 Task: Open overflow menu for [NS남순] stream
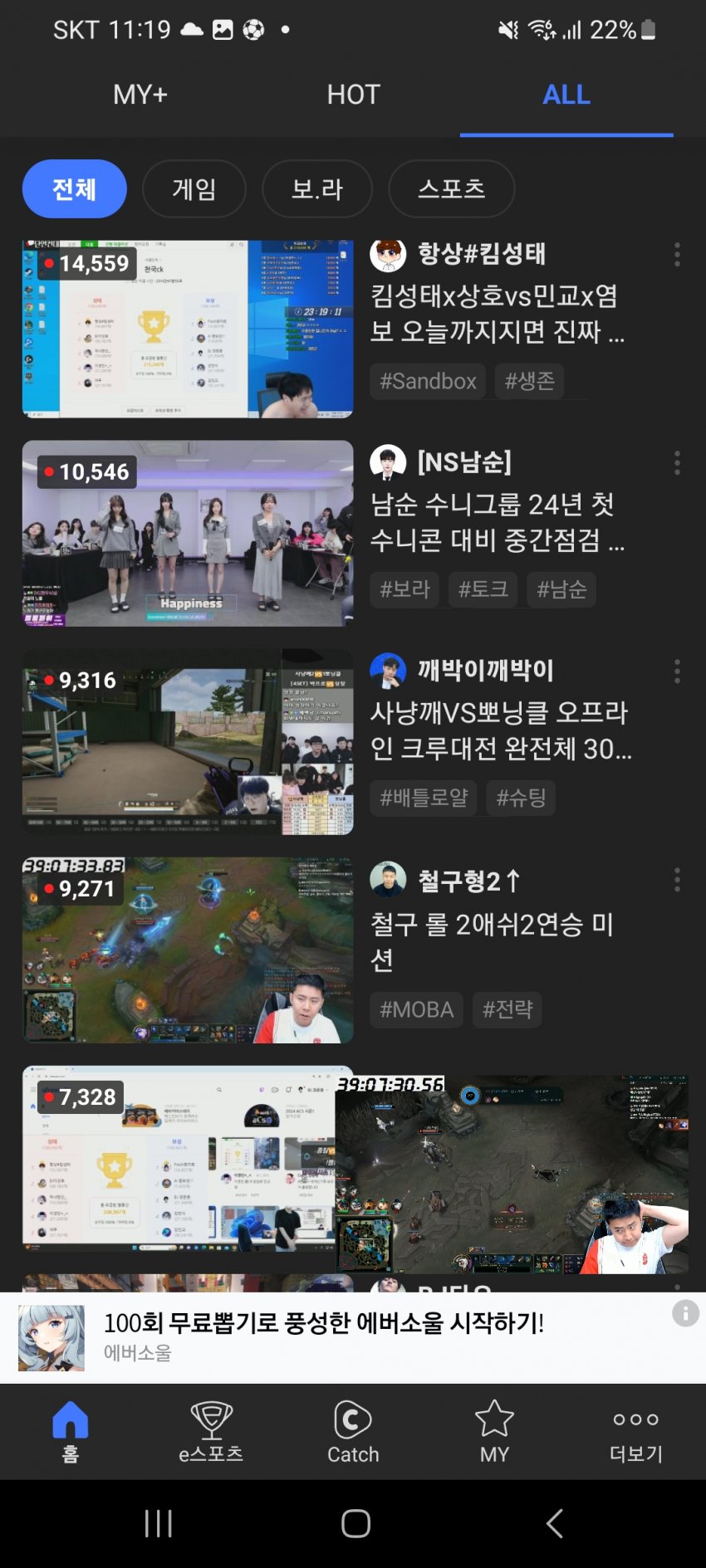[677, 462]
